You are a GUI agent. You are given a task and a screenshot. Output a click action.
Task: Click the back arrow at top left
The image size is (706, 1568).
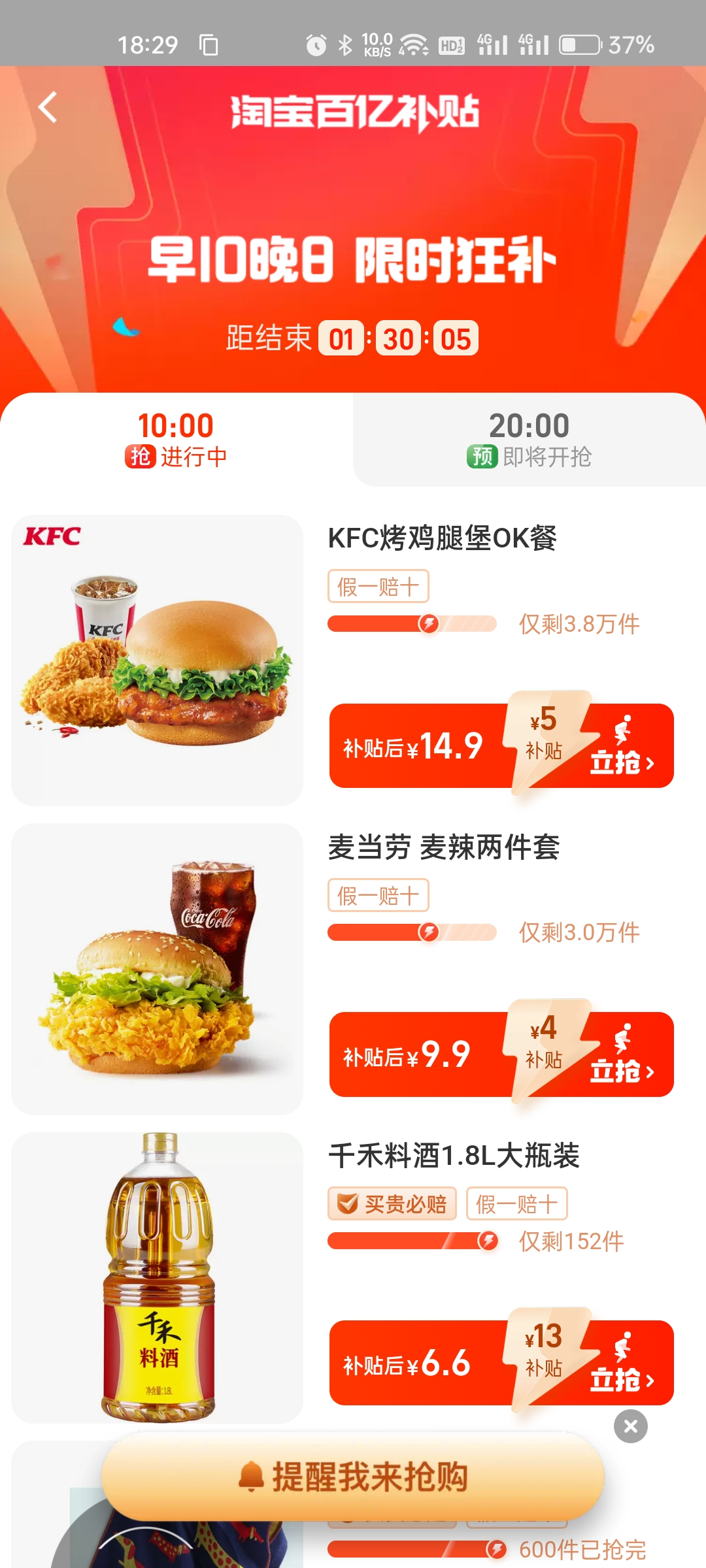(x=46, y=107)
